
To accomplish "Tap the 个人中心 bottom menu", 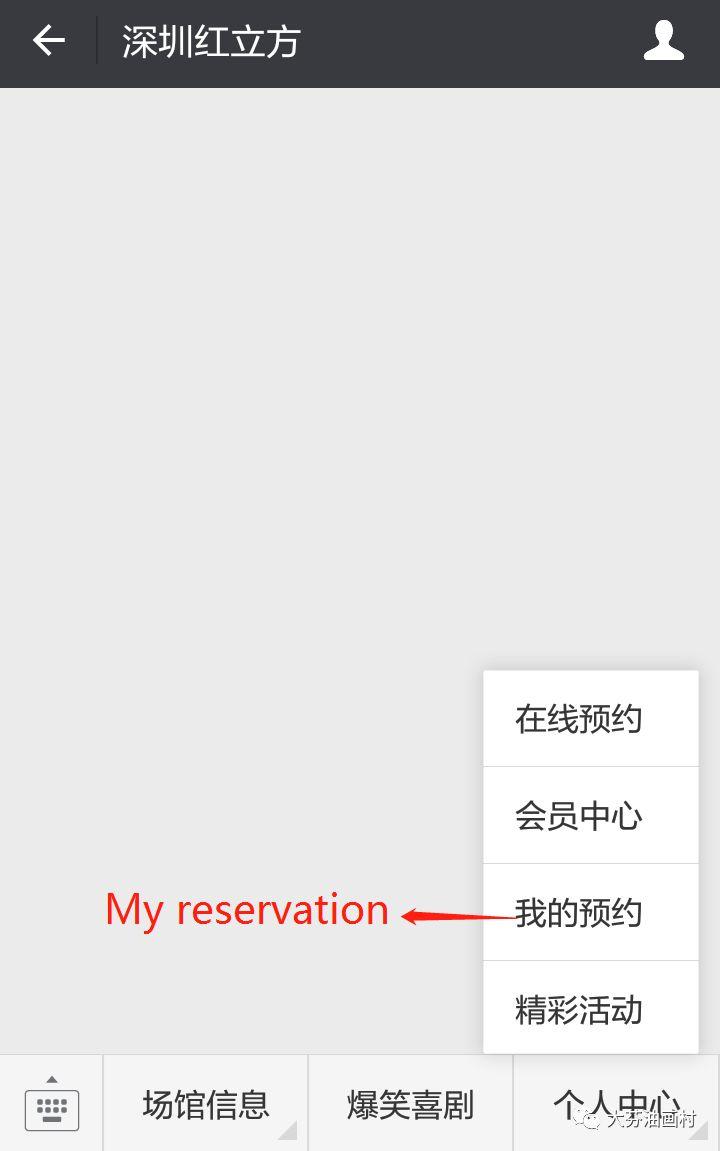I will coord(615,1104).
